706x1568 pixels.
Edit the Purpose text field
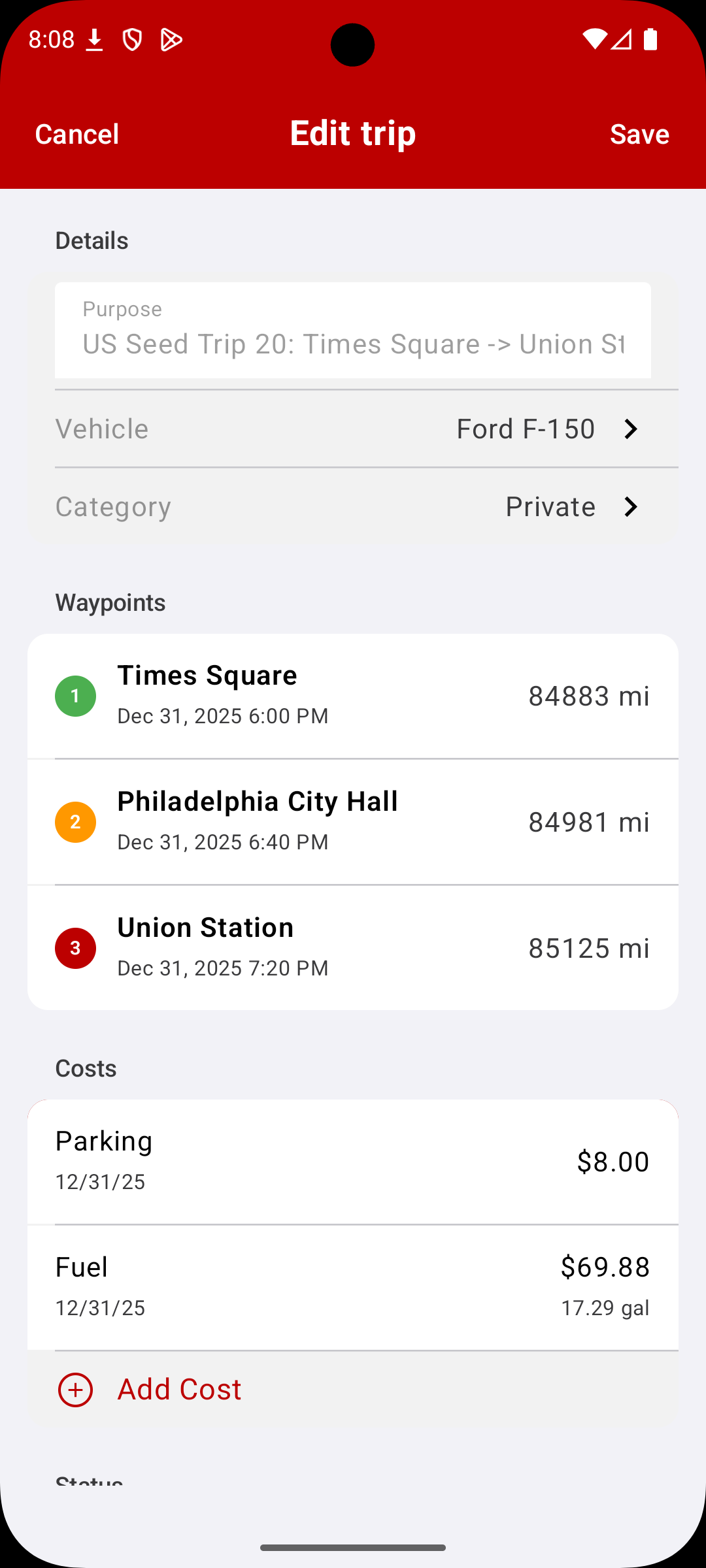pyautogui.click(x=353, y=343)
